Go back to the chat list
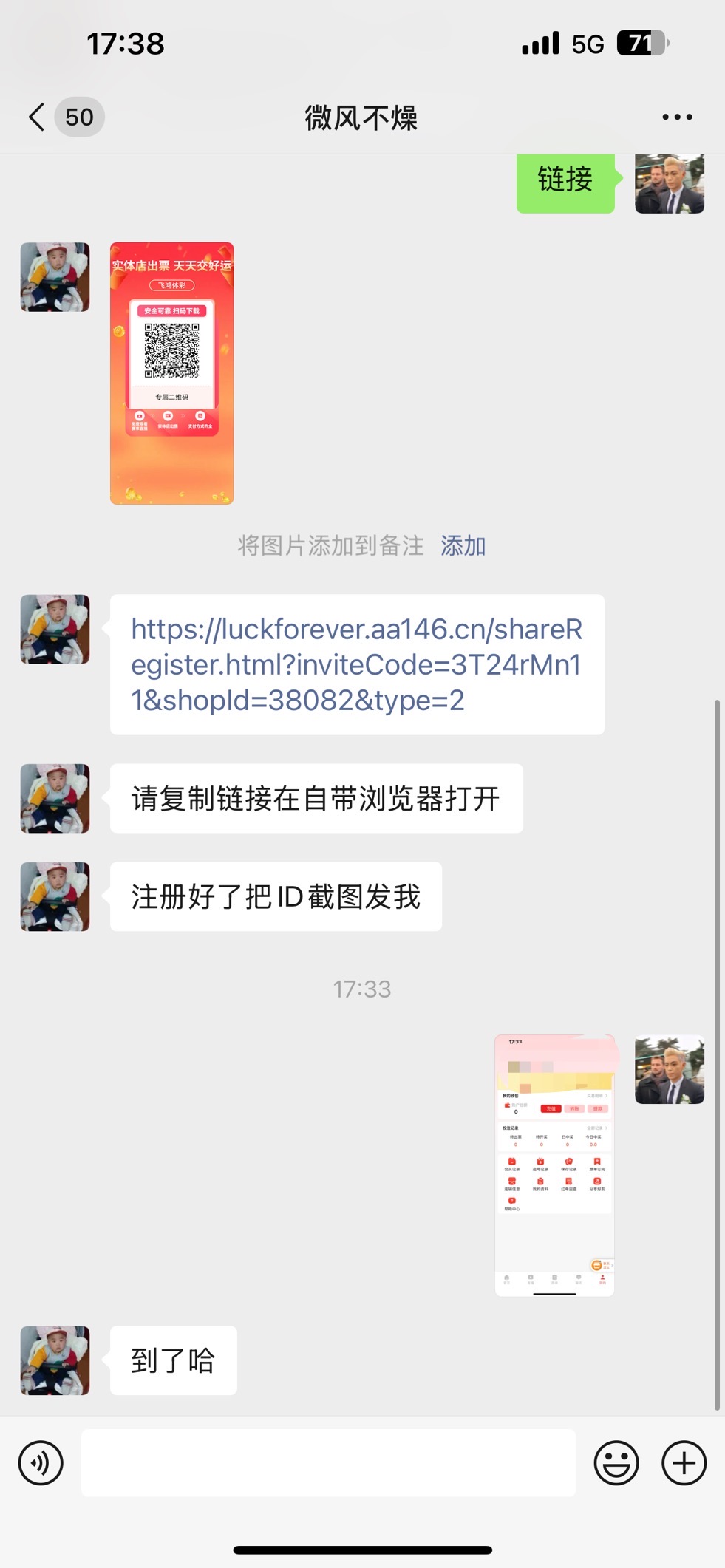Screen dimensions: 725x1568 click(x=37, y=117)
